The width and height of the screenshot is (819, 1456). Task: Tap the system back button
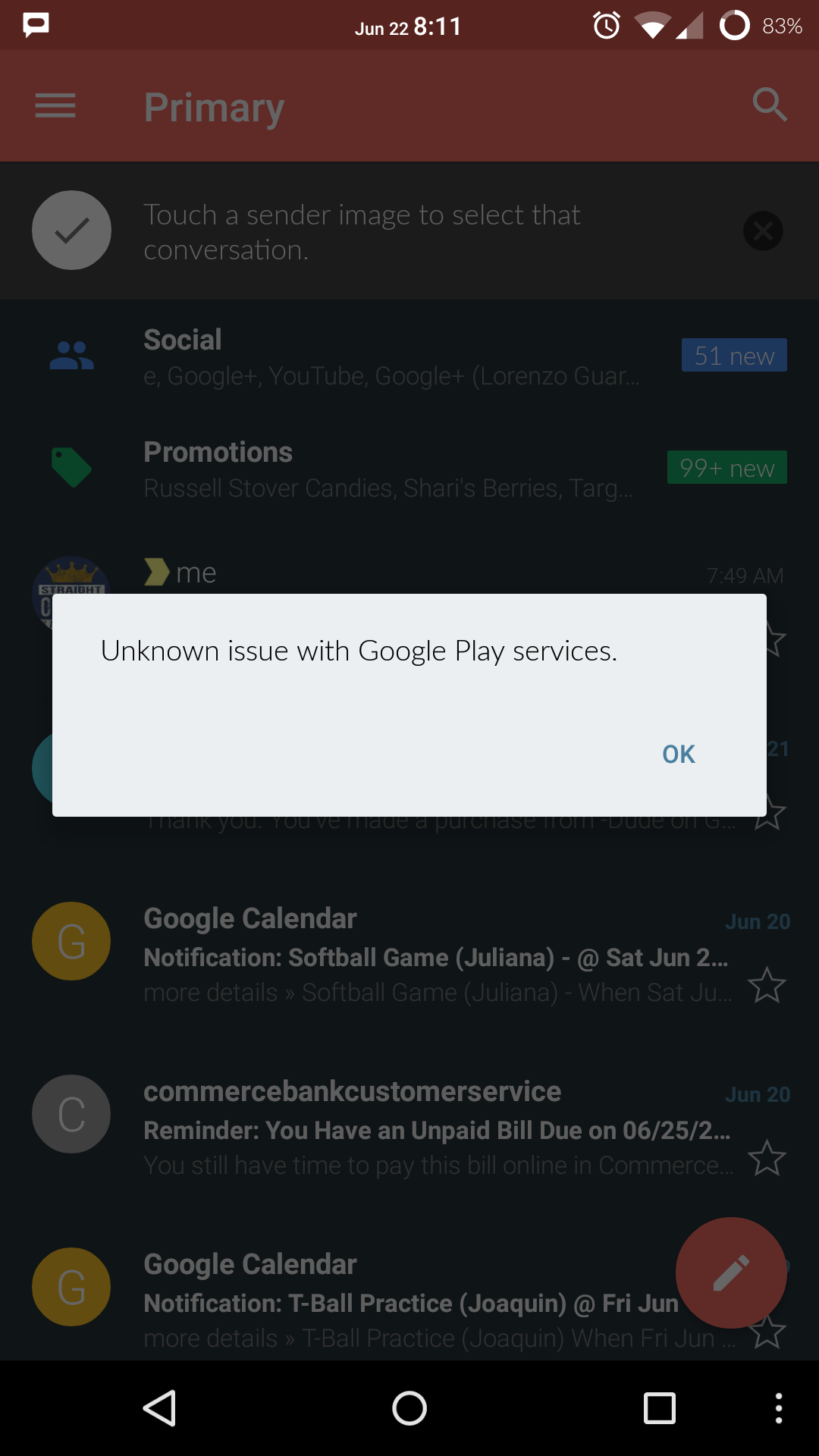pyautogui.click(x=160, y=1409)
